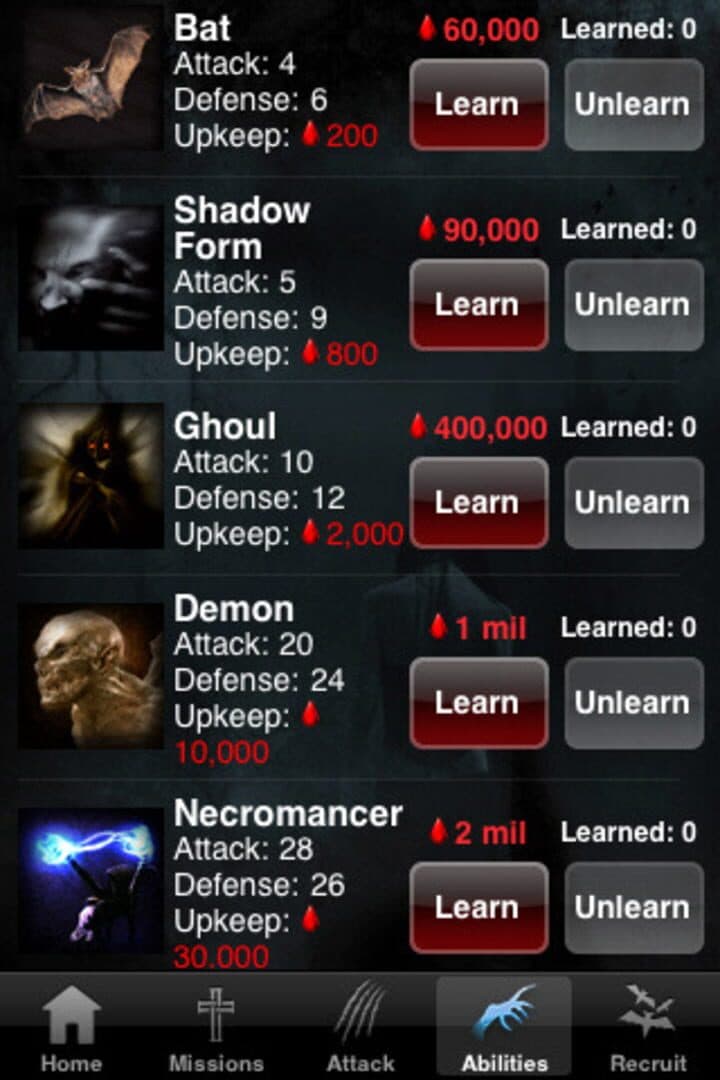Switch to the Missions tab

point(216,1028)
